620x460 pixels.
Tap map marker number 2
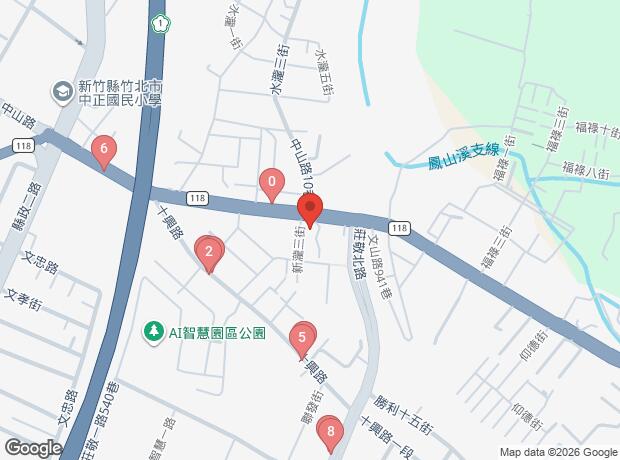209,254
